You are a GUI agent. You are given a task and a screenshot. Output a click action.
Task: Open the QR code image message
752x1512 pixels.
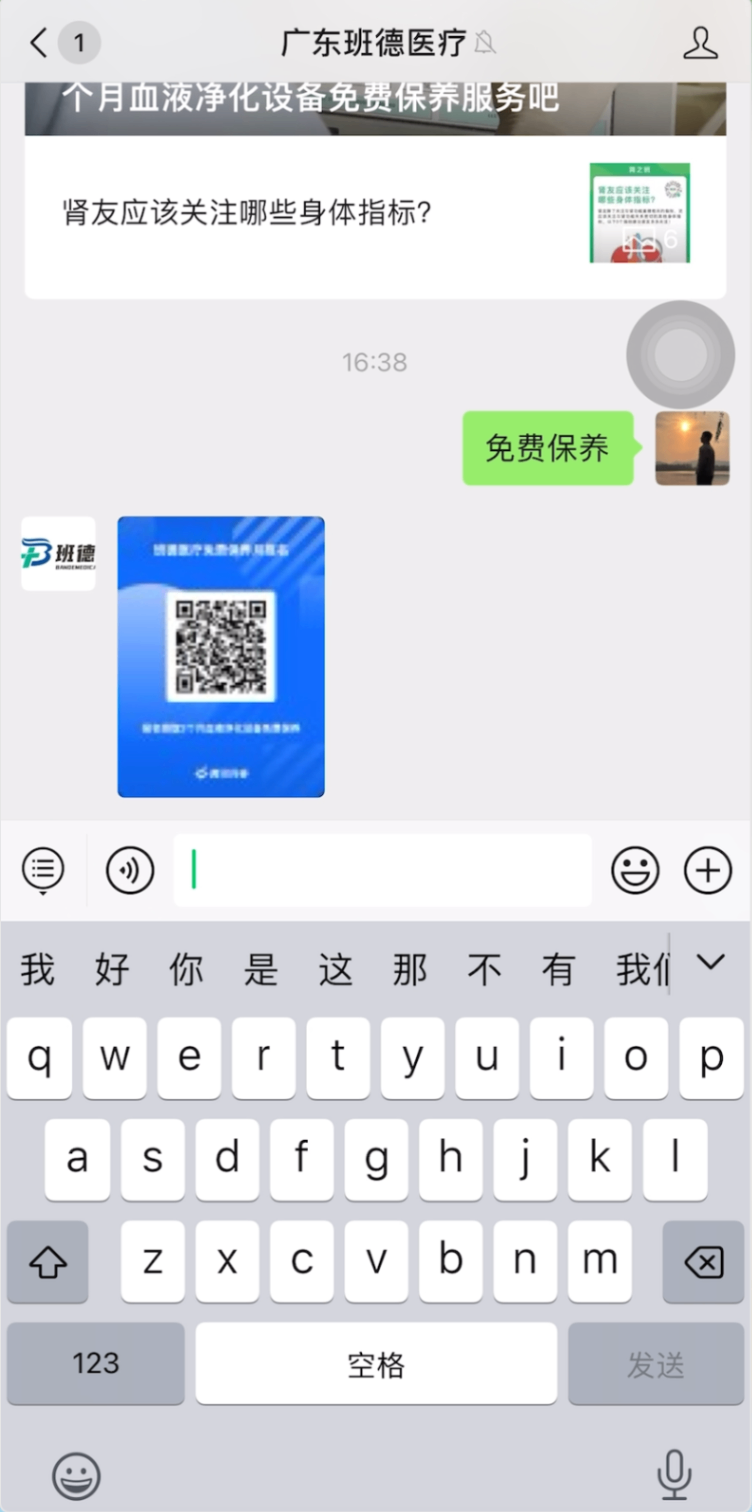tap(221, 656)
